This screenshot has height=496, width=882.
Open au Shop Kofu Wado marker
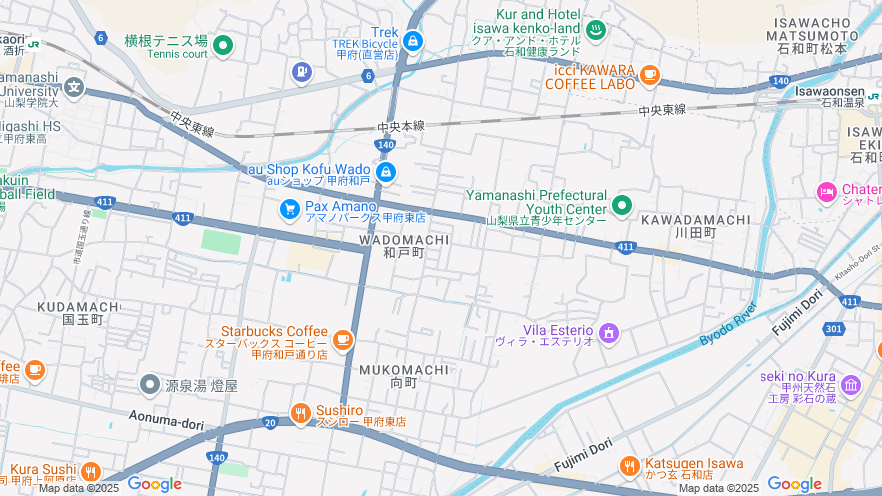386,172
